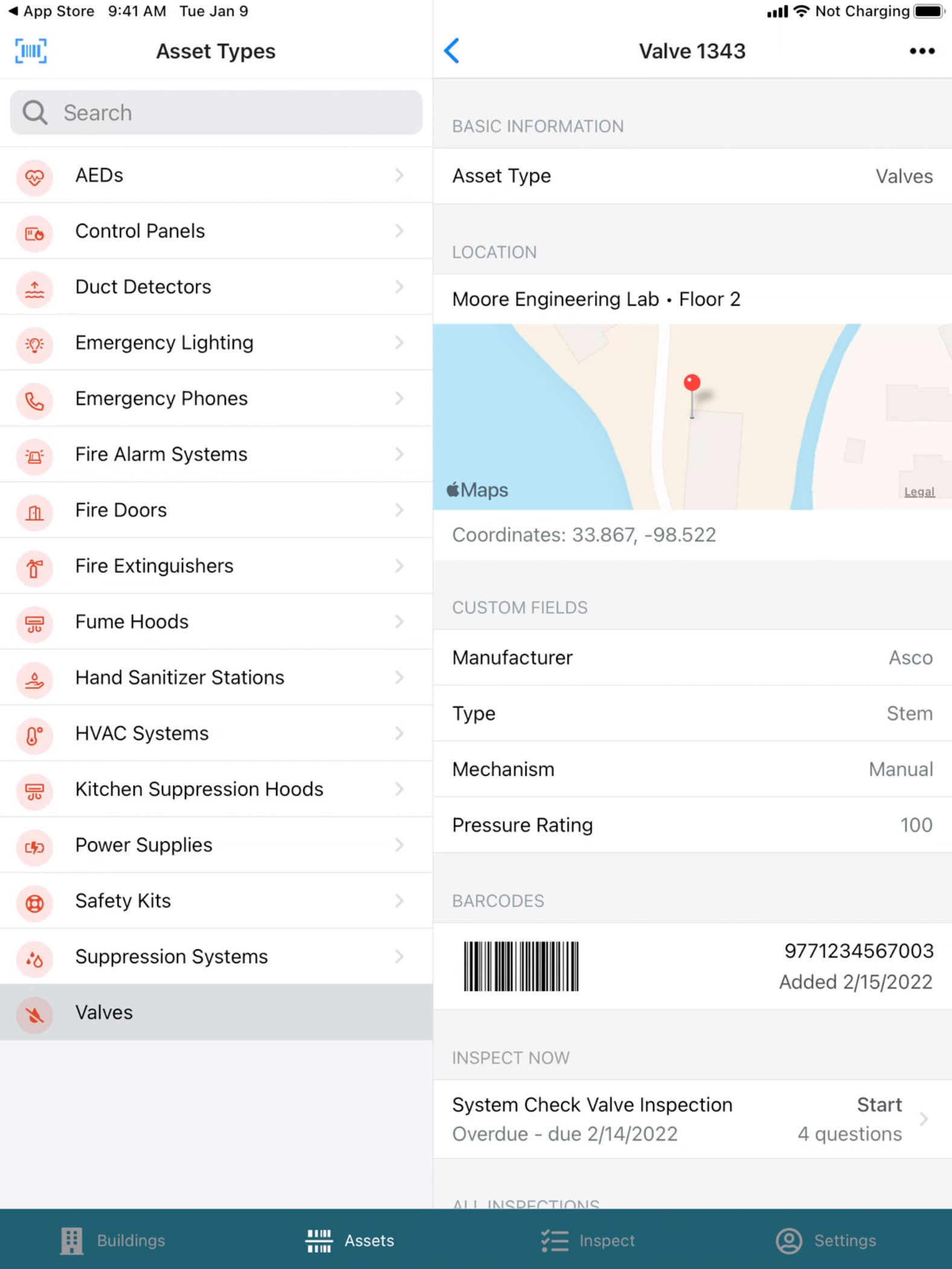The image size is (952, 1269).
Task: Switch to the Buildings tab
Action: (113, 1241)
